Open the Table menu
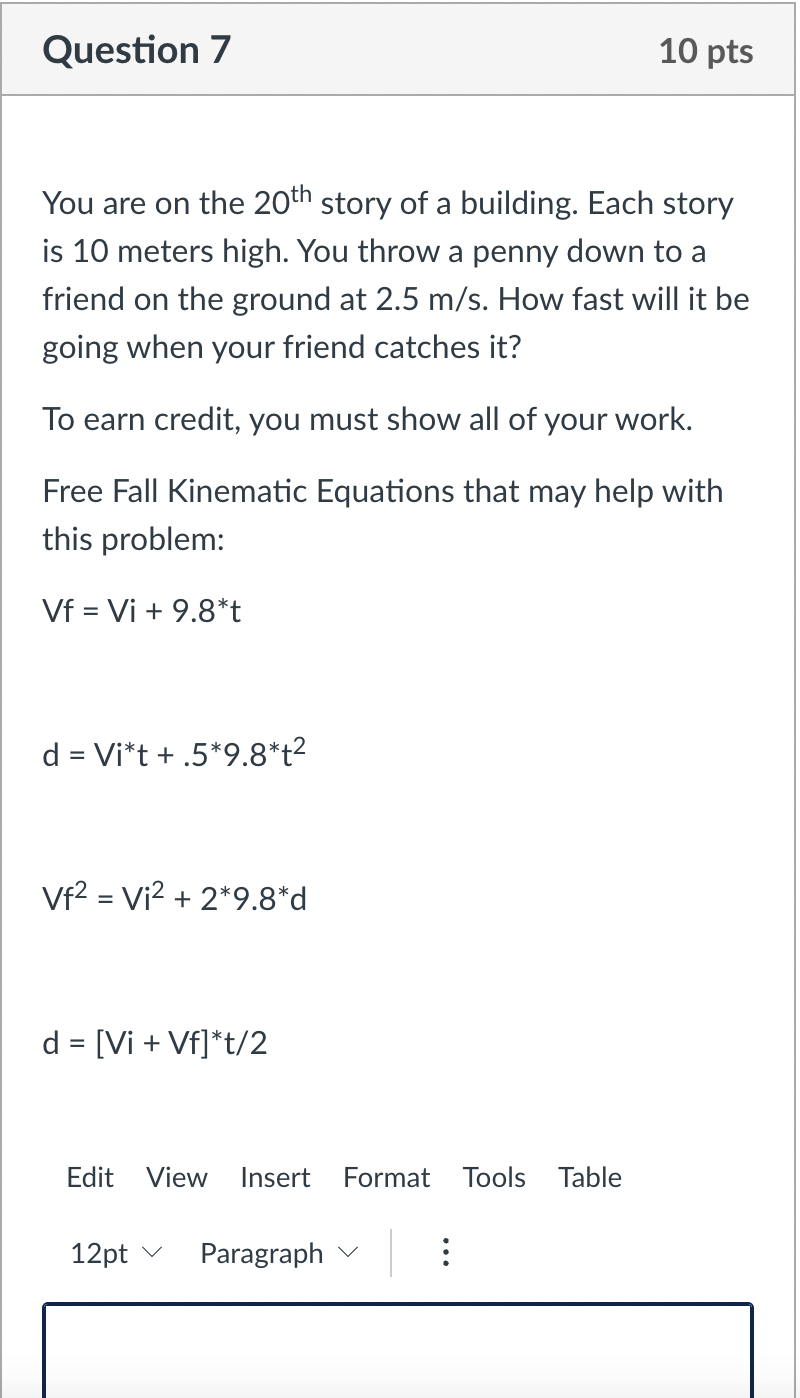 (x=590, y=1178)
